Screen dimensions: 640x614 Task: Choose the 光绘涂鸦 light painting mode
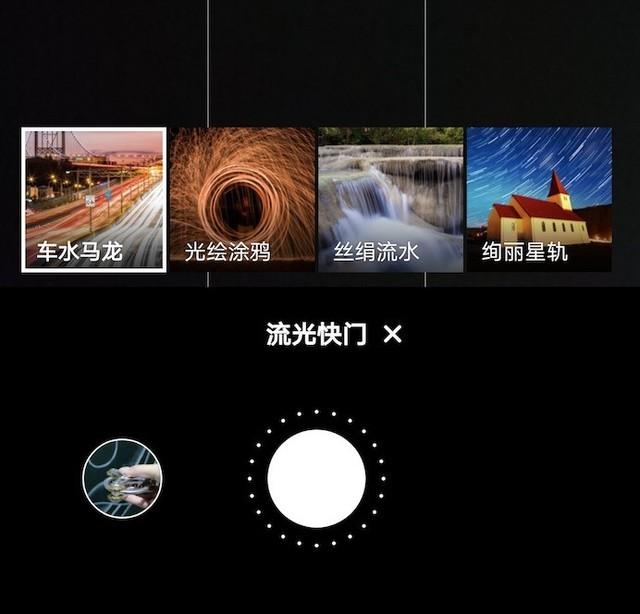(242, 199)
